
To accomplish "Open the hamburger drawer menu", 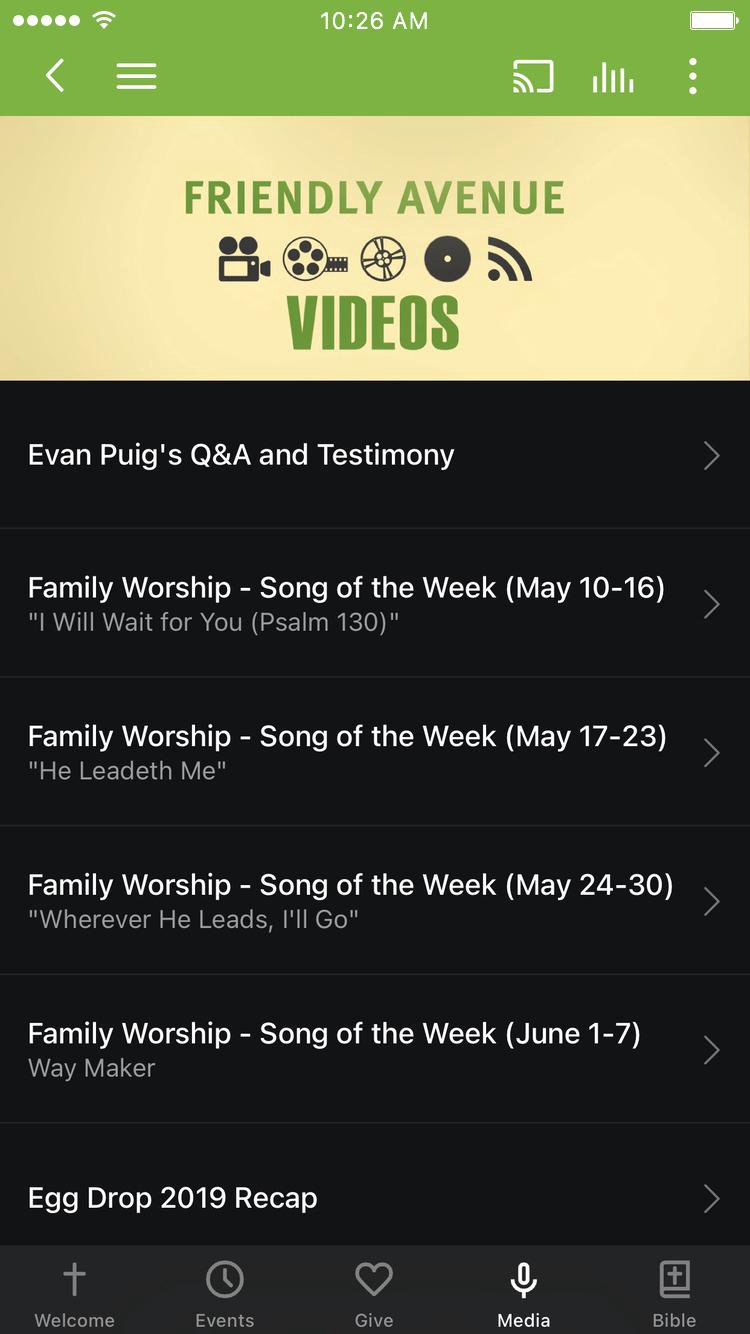I will click(136, 76).
